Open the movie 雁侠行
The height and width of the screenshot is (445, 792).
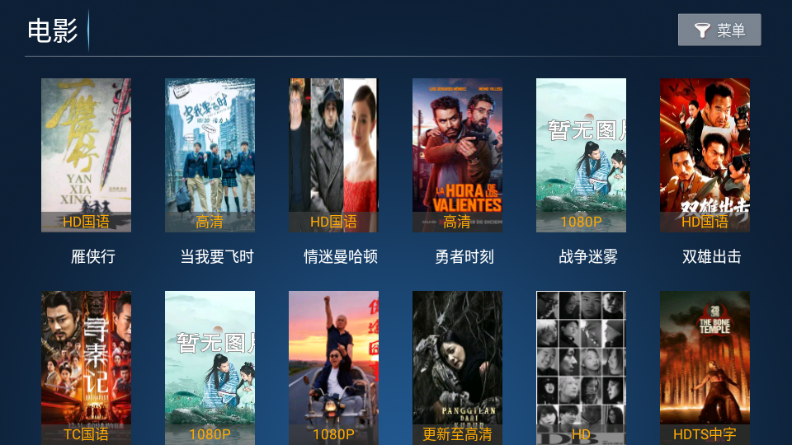86,155
